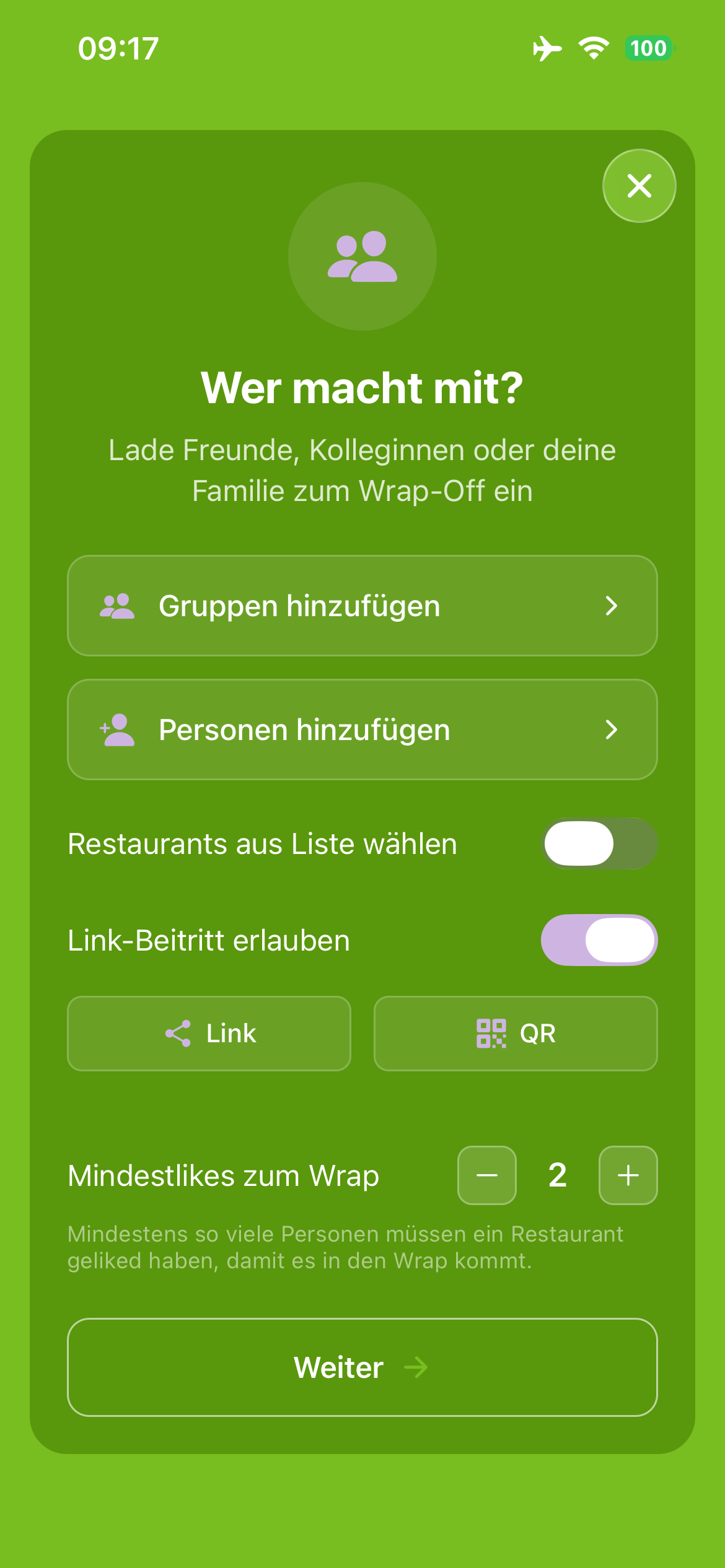The image size is (725, 1568).
Task: Click the share icon inside the Link button
Action: (178, 1033)
